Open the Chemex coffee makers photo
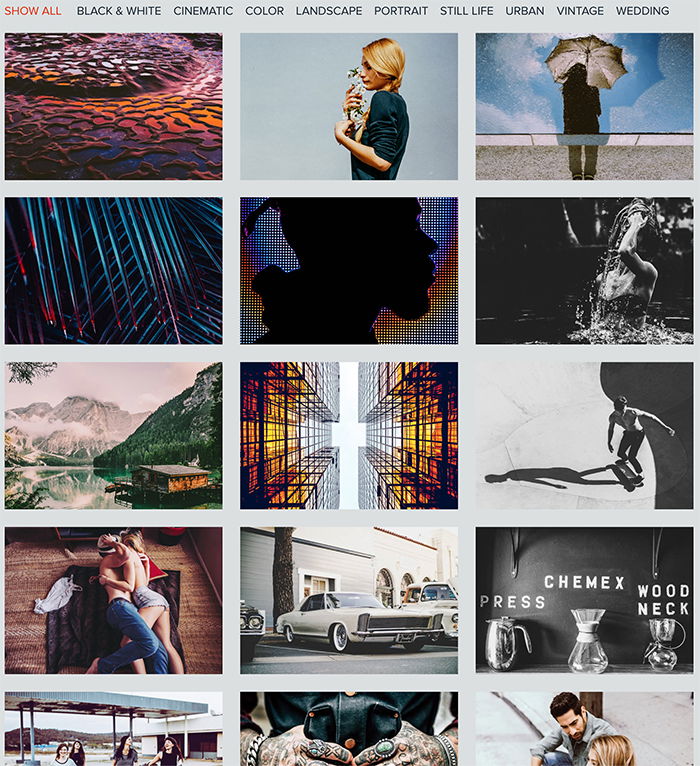This screenshot has height=766, width=700. [584, 600]
